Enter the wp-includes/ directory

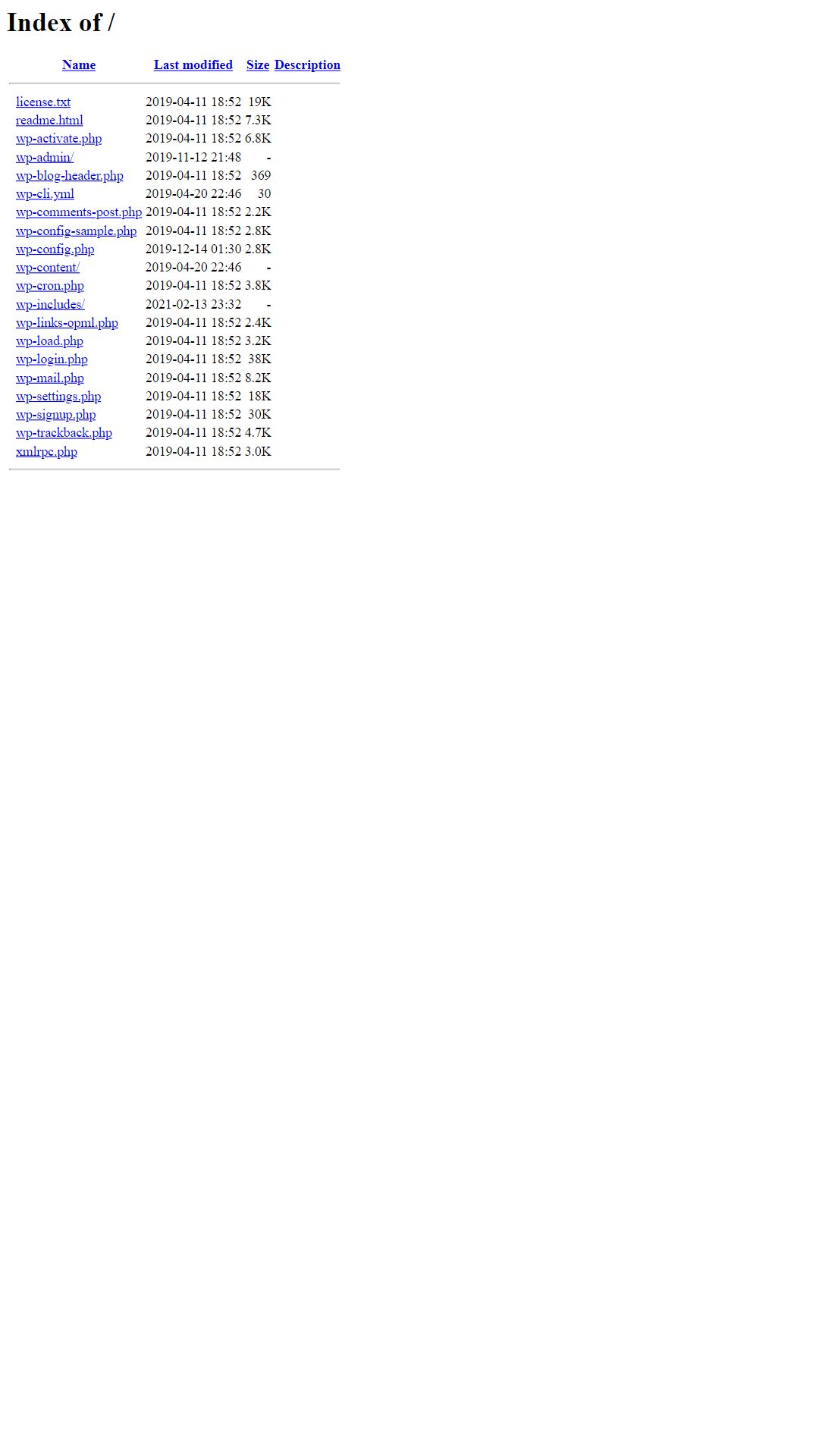[50, 304]
